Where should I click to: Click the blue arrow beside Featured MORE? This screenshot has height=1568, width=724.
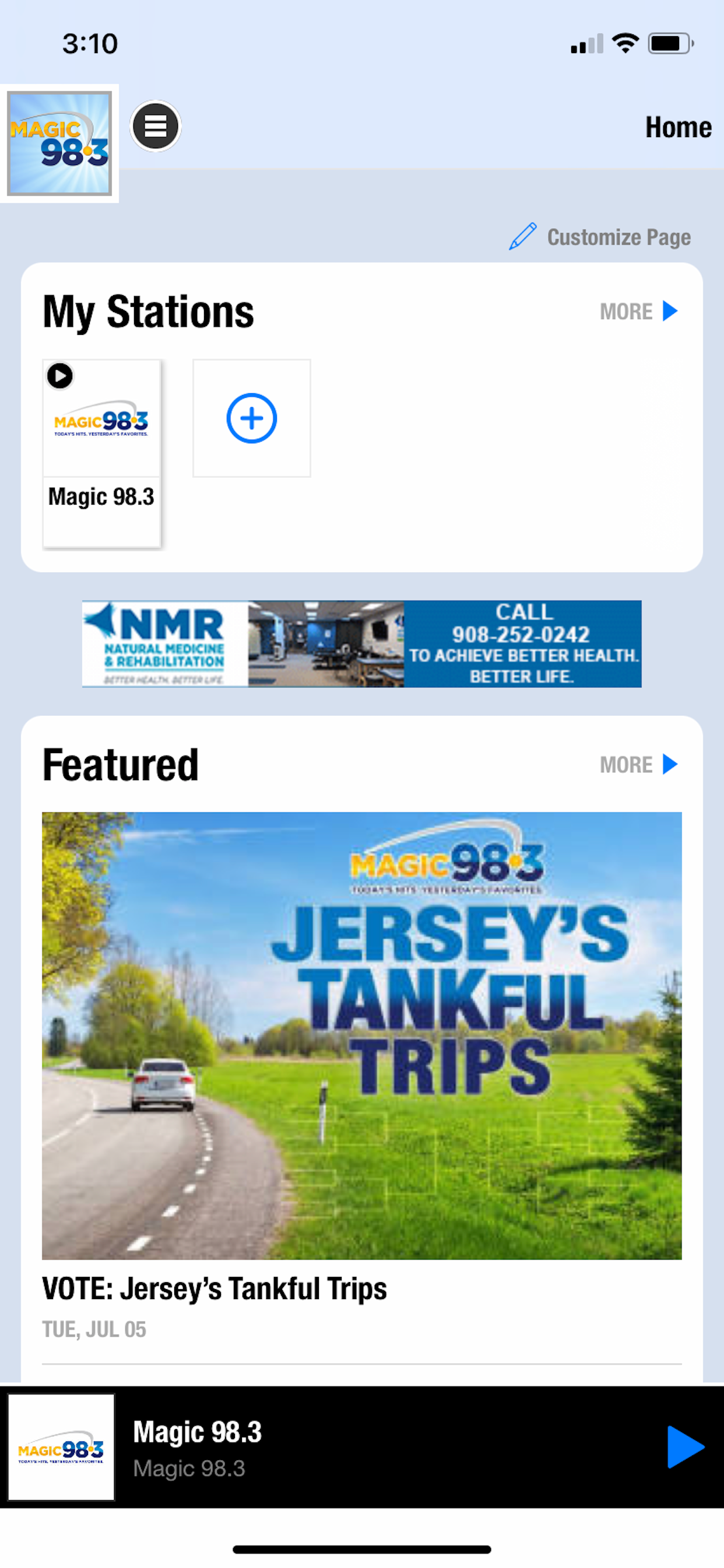pos(670,764)
